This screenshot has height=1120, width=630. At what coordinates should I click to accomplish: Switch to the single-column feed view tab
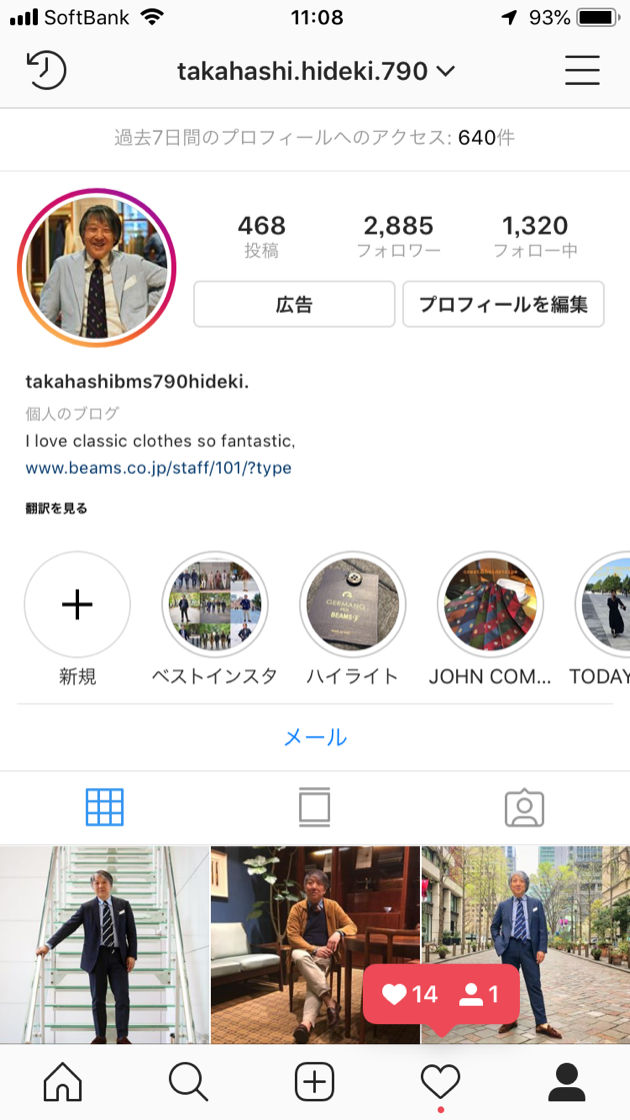point(314,807)
